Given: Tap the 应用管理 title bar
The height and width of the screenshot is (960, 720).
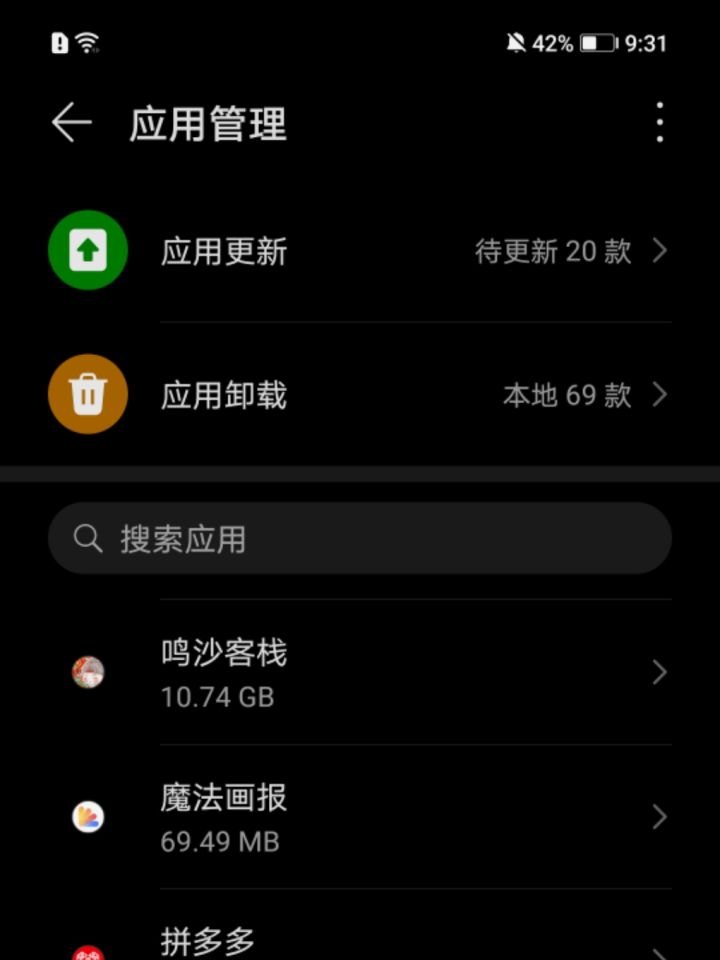Looking at the screenshot, I should point(207,123).
